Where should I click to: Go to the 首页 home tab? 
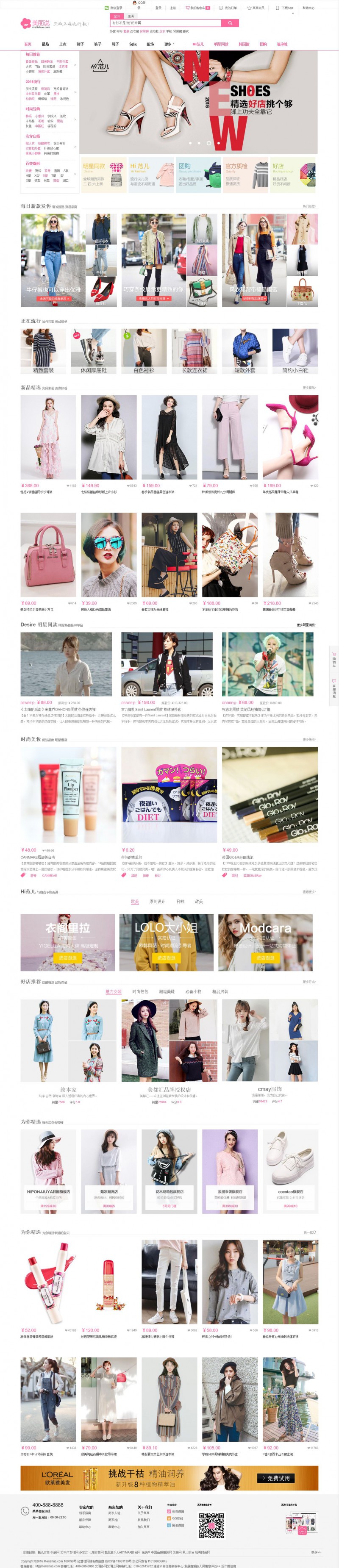pos(28,44)
